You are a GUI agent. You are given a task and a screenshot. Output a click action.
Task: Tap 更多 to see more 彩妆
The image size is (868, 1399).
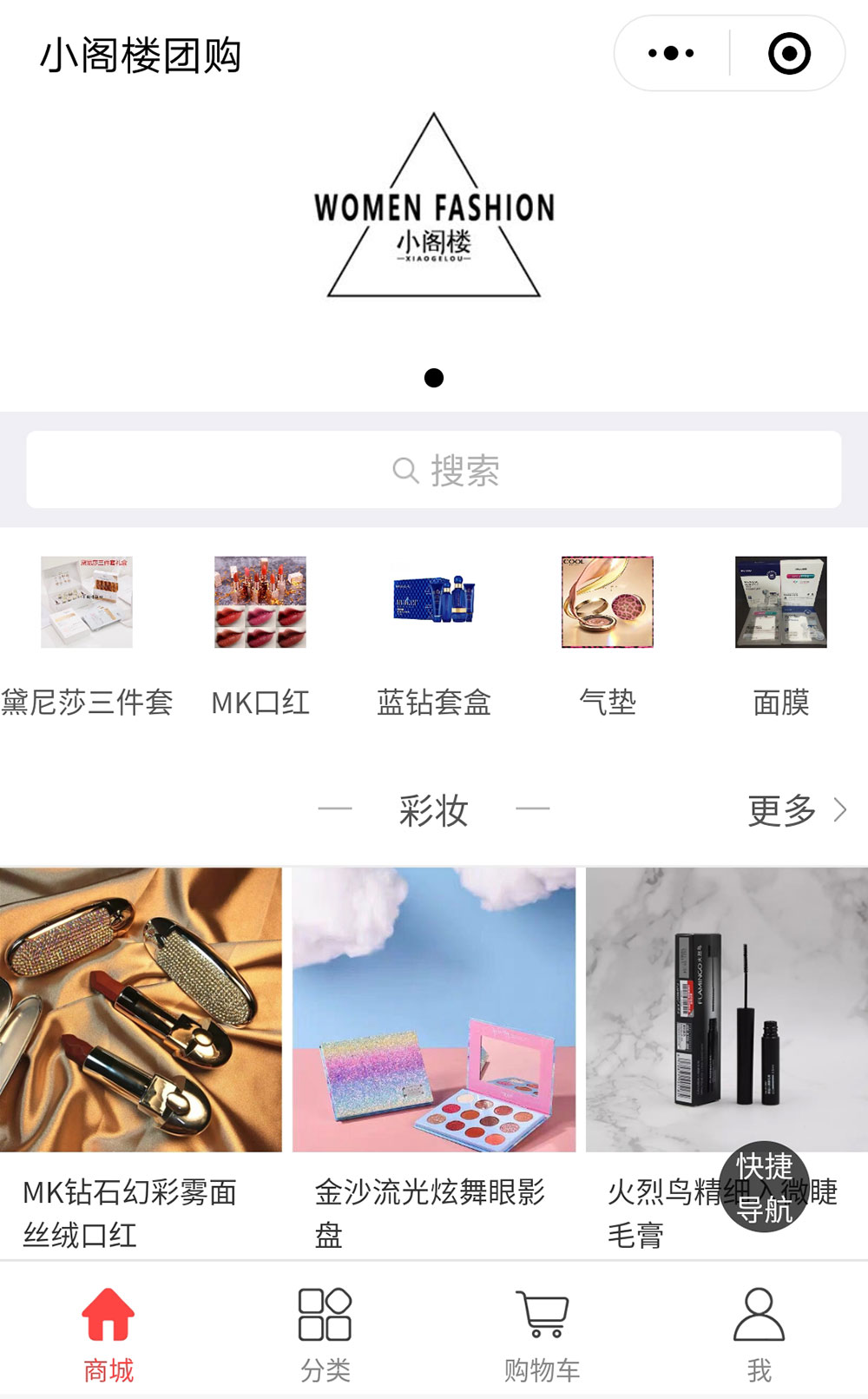click(796, 811)
